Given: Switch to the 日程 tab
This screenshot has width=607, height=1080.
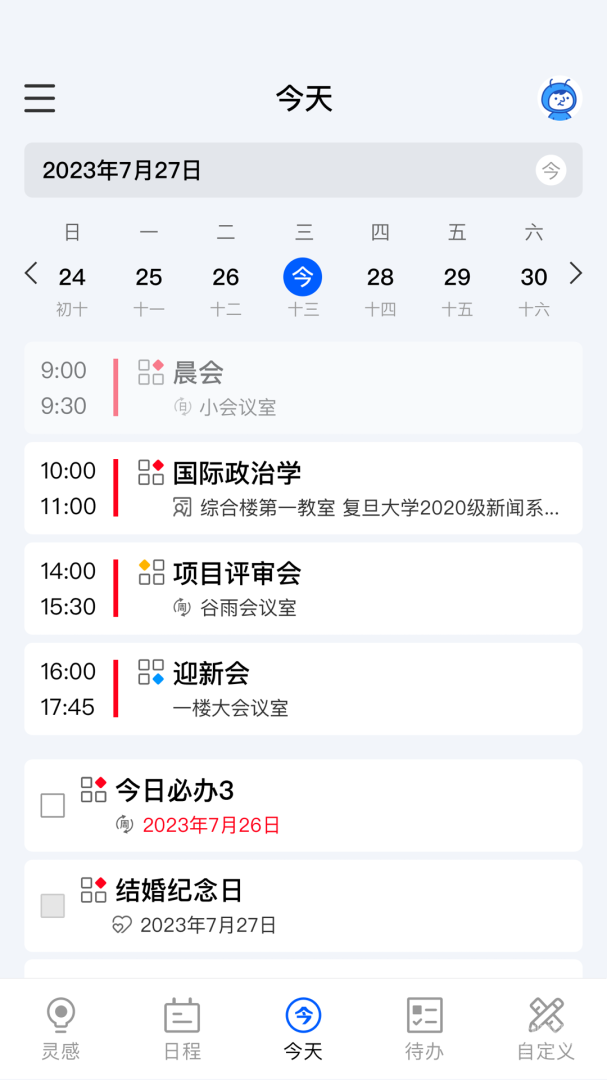Looking at the screenshot, I should point(182,1029).
